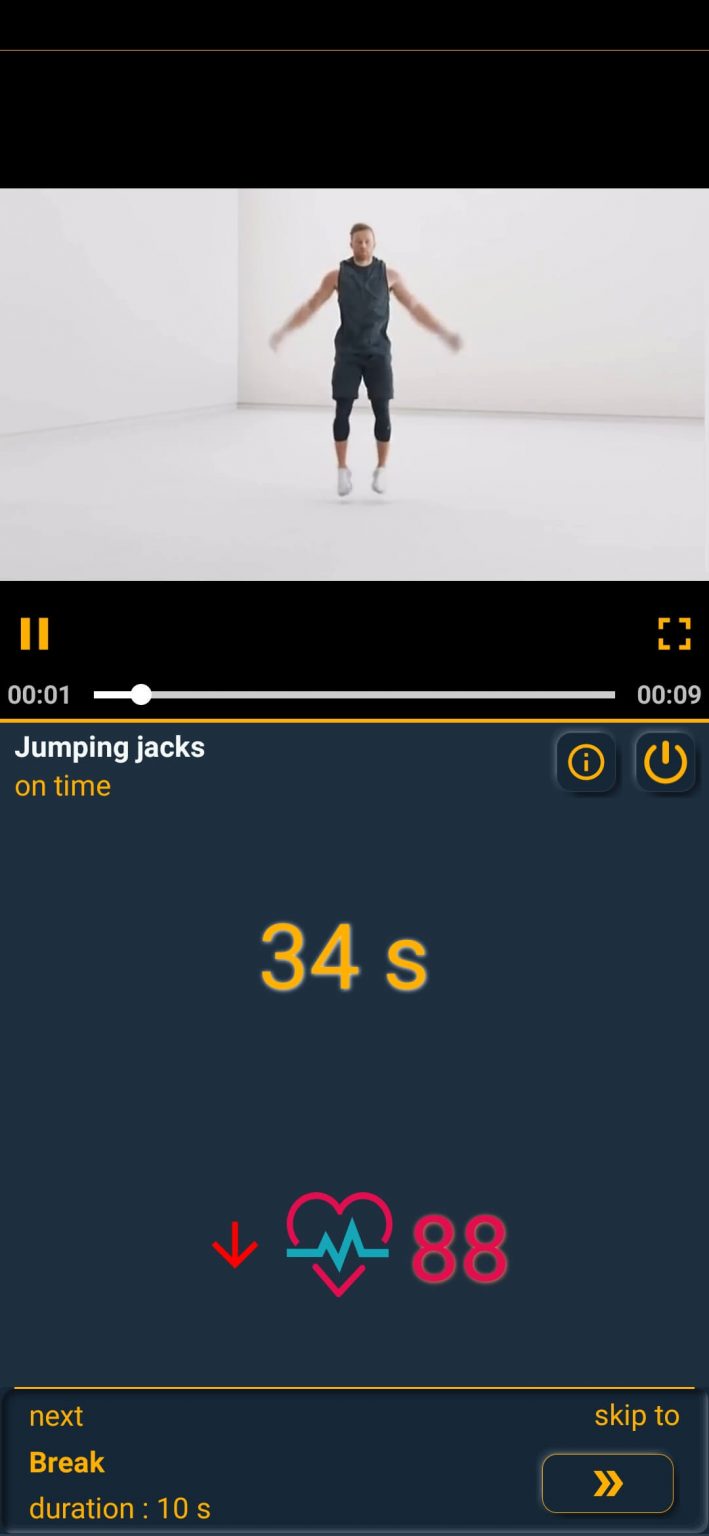Tap the video progress bar to seek
Screen dimensions: 709x1536
[354, 694]
